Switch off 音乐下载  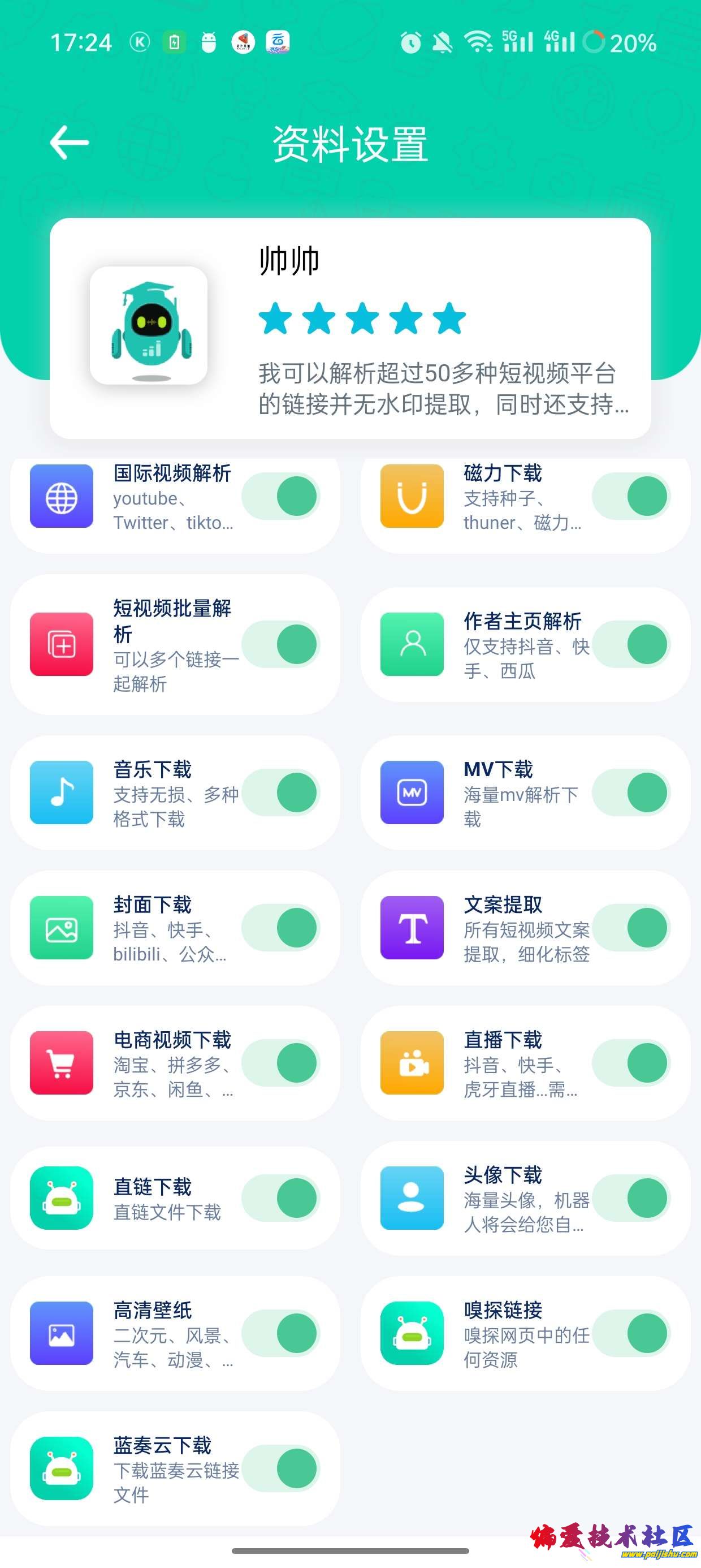pos(281,792)
